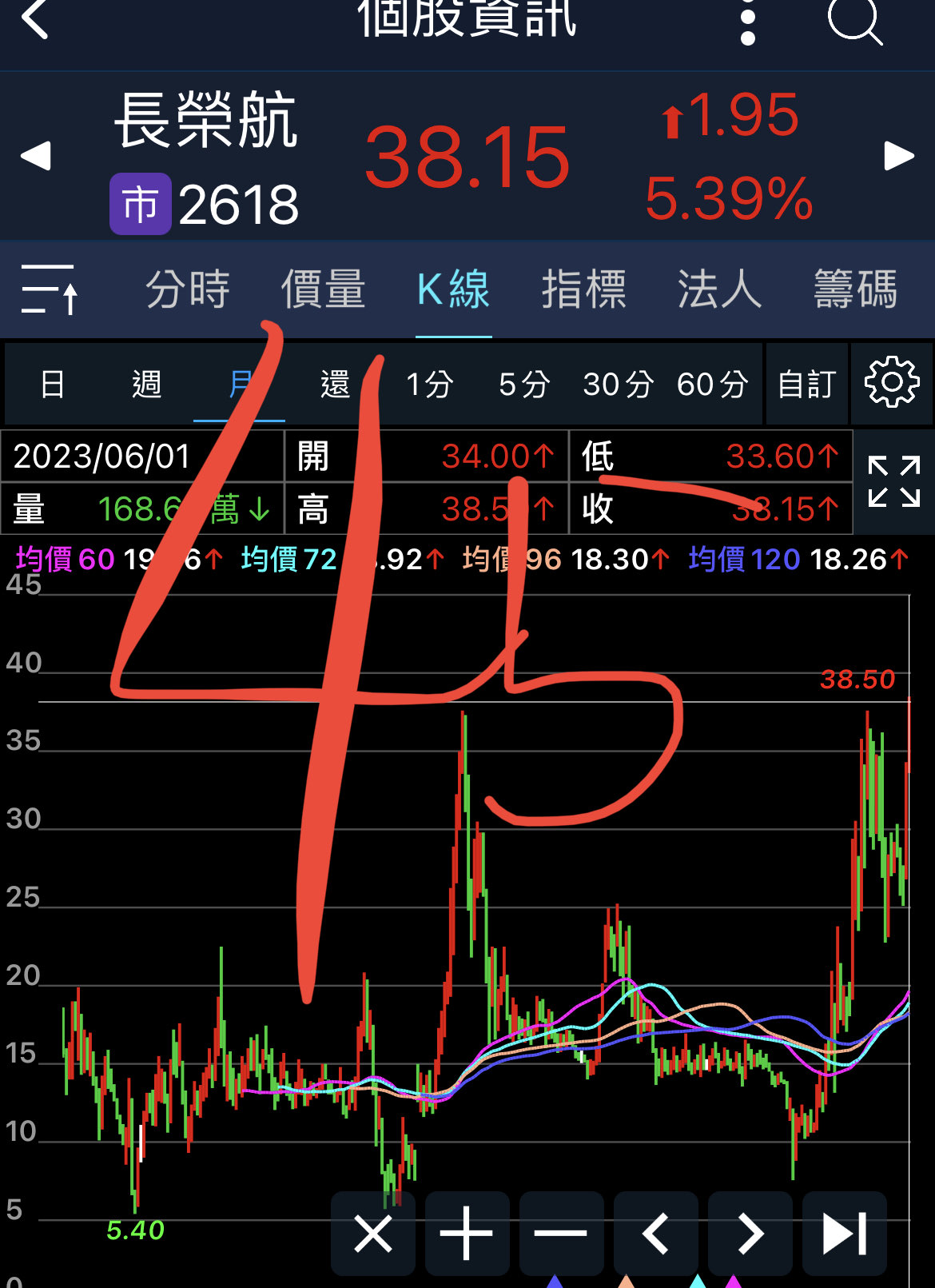Zoom in the chart with plus button

(x=467, y=1234)
